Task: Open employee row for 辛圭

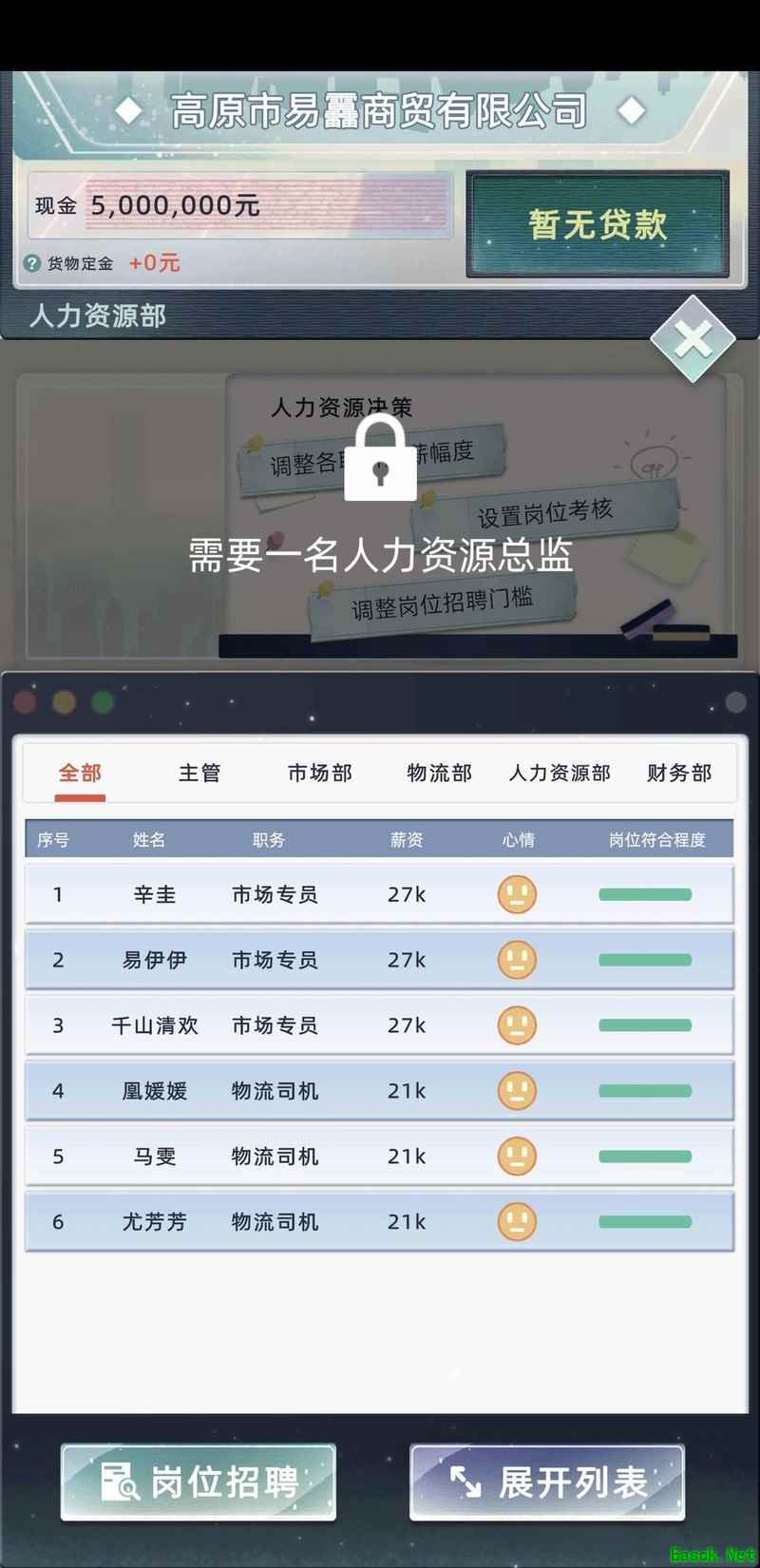Action: pyautogui.click(x=379, y=894)
